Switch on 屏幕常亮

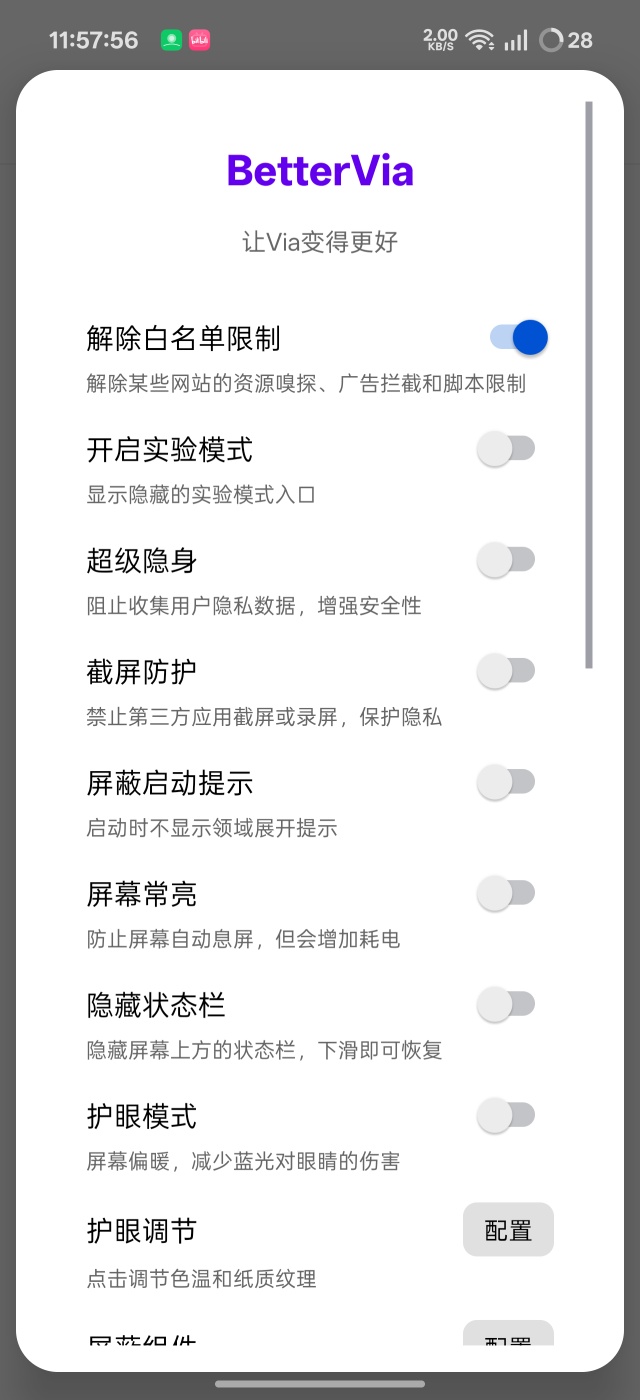coord(506,893)
